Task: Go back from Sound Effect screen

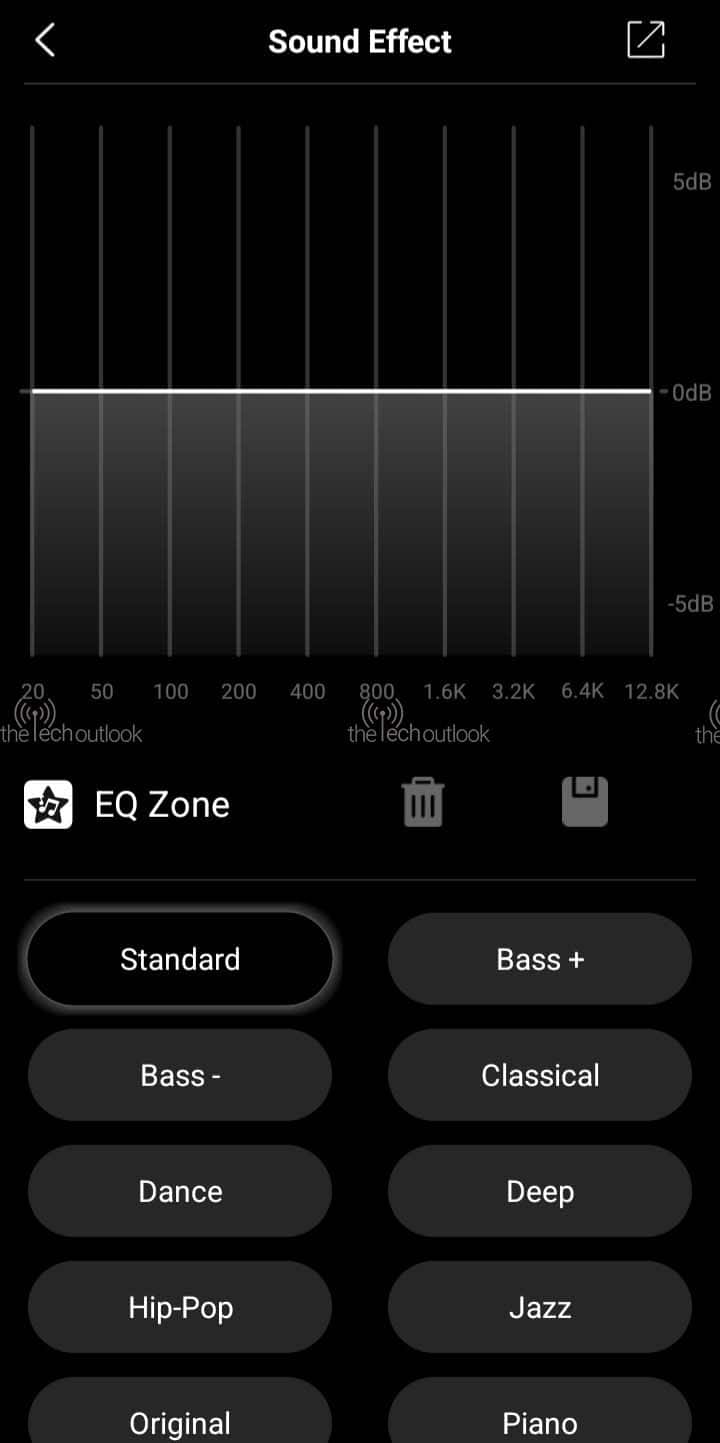Action: pyautogui.click(x=45, y=41)
